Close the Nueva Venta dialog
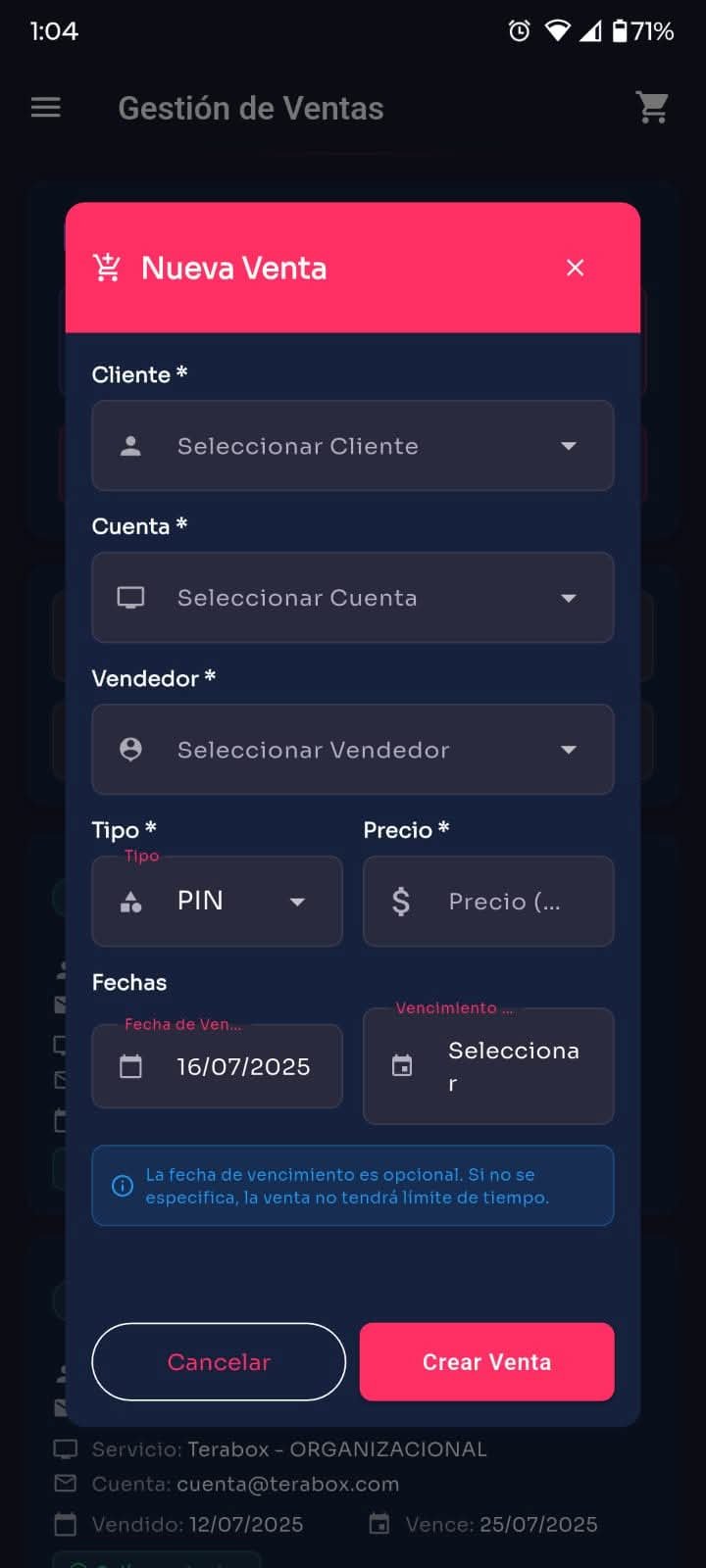The height and width of the screenshot is (1568, 706). coord(576,268)
